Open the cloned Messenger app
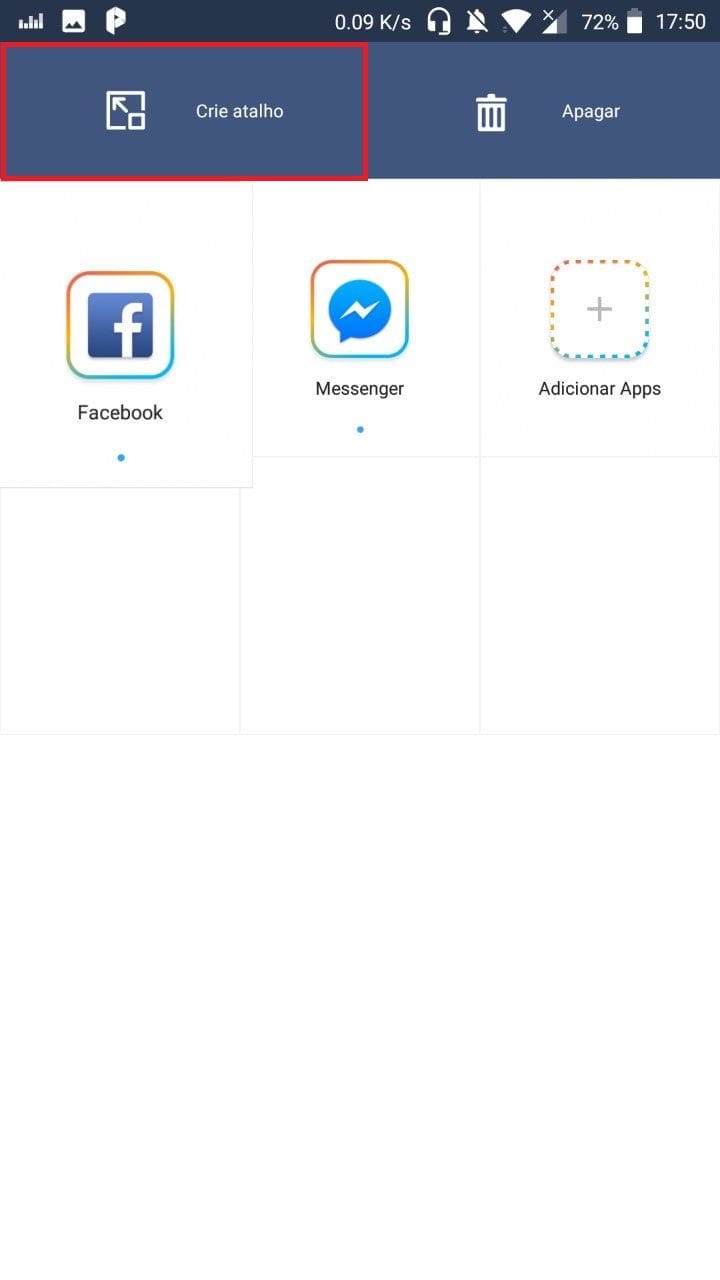This screenshot has height=1280, width=720. tap(360, 310)
